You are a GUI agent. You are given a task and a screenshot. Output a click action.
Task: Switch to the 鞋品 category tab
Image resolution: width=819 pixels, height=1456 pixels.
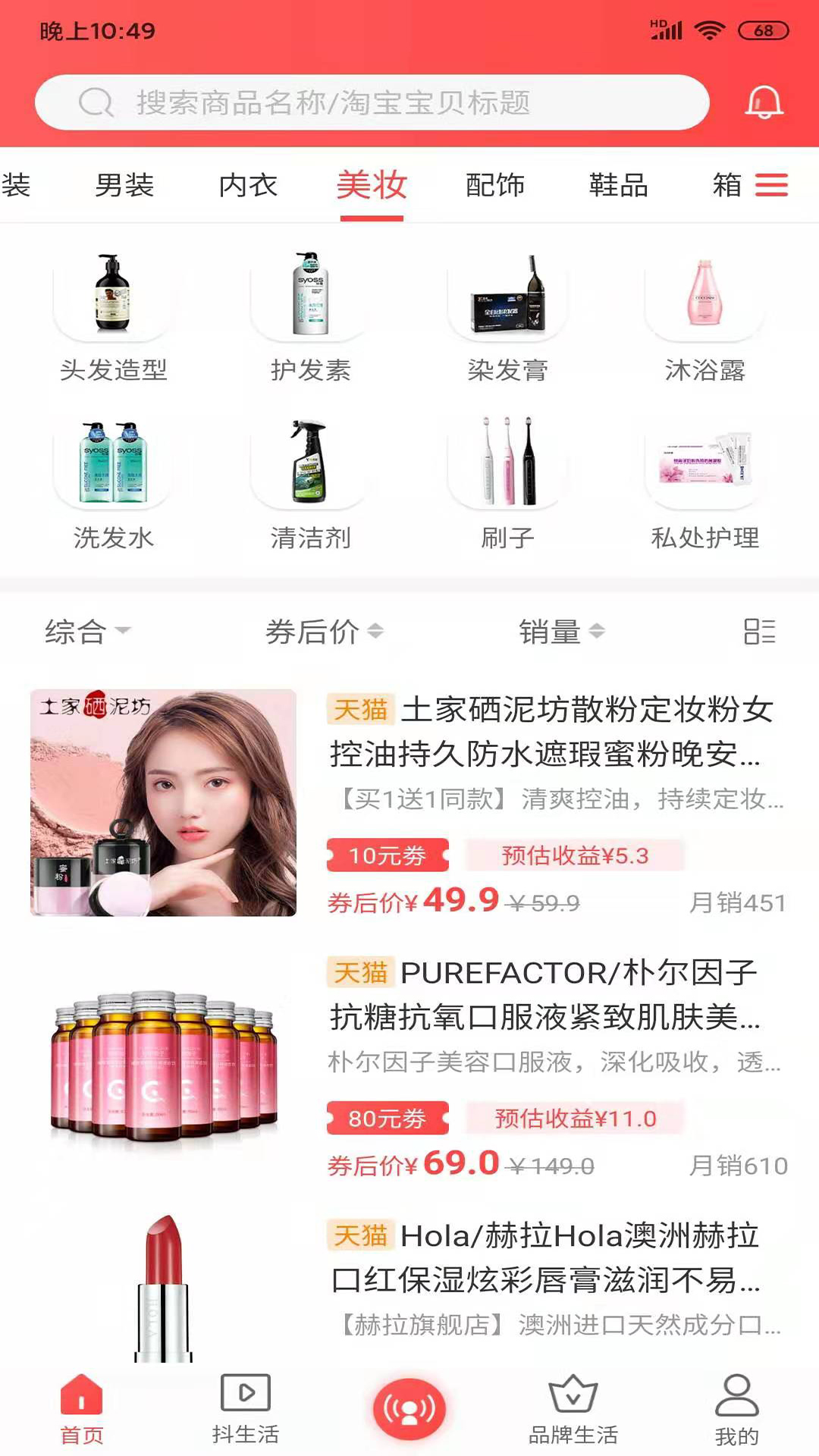[x=618, y=185]
